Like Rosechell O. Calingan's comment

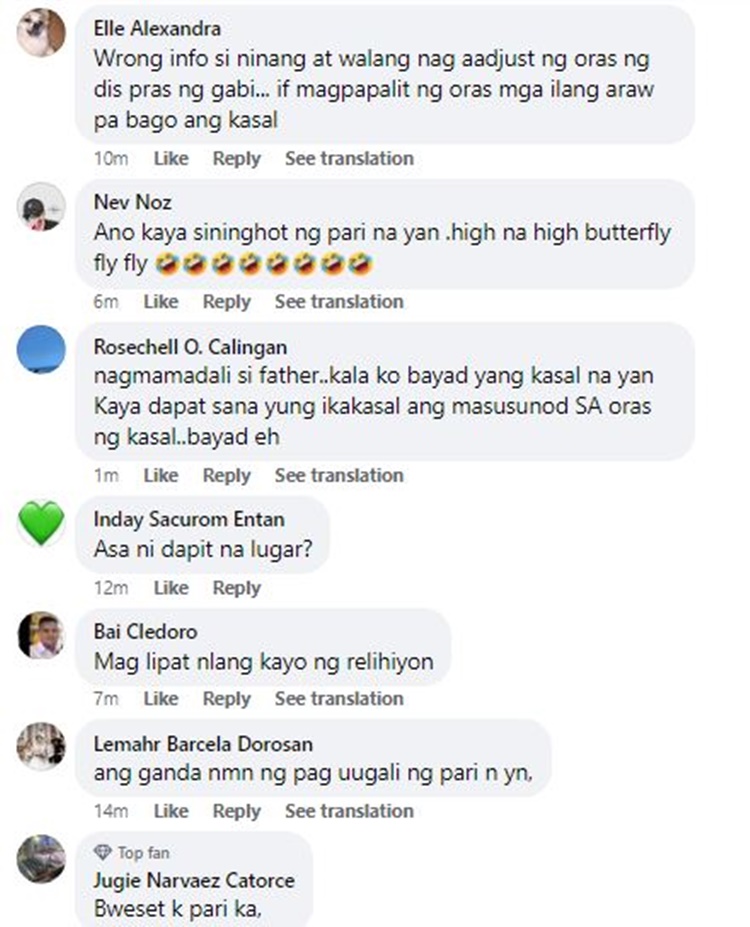(x=160, y=475)
